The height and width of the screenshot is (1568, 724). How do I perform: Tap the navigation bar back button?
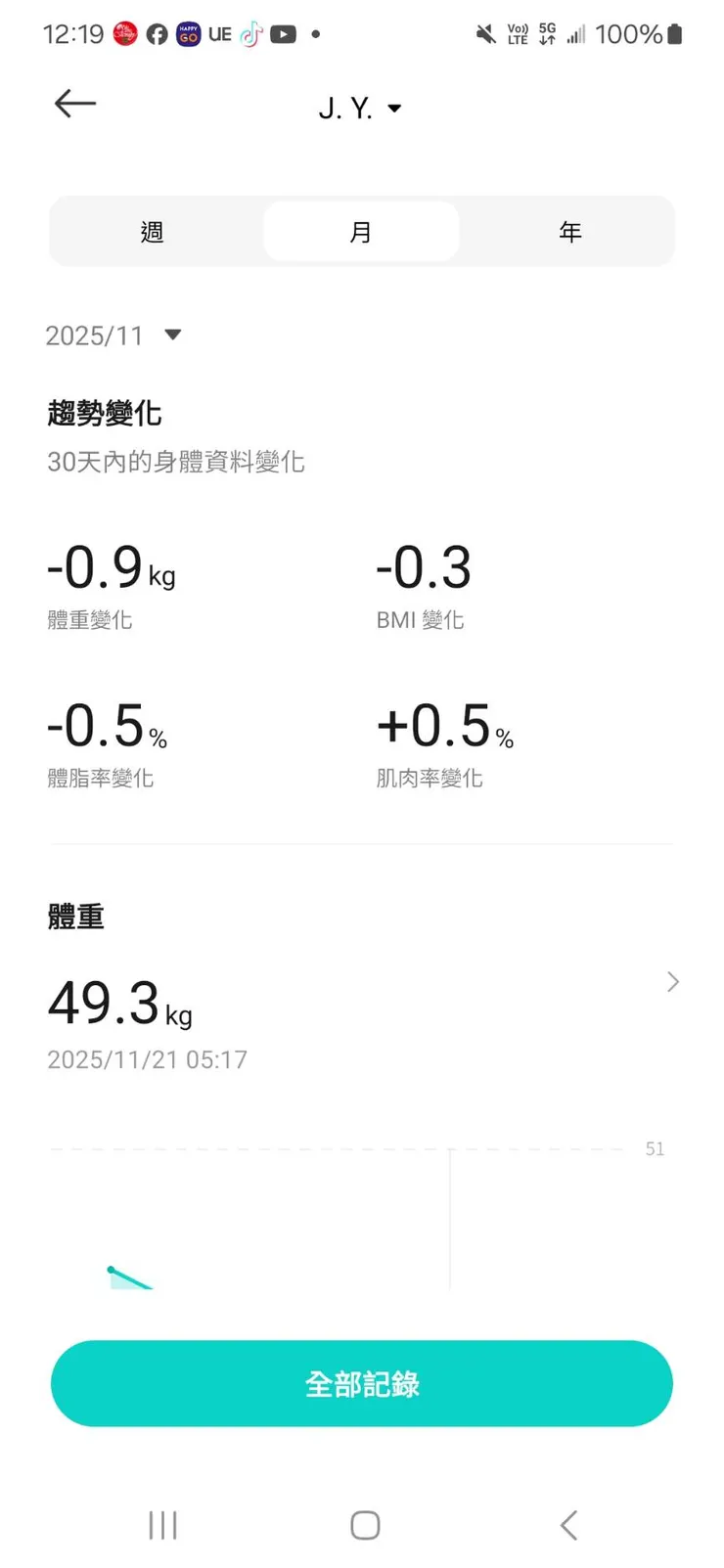(567, 1524)
